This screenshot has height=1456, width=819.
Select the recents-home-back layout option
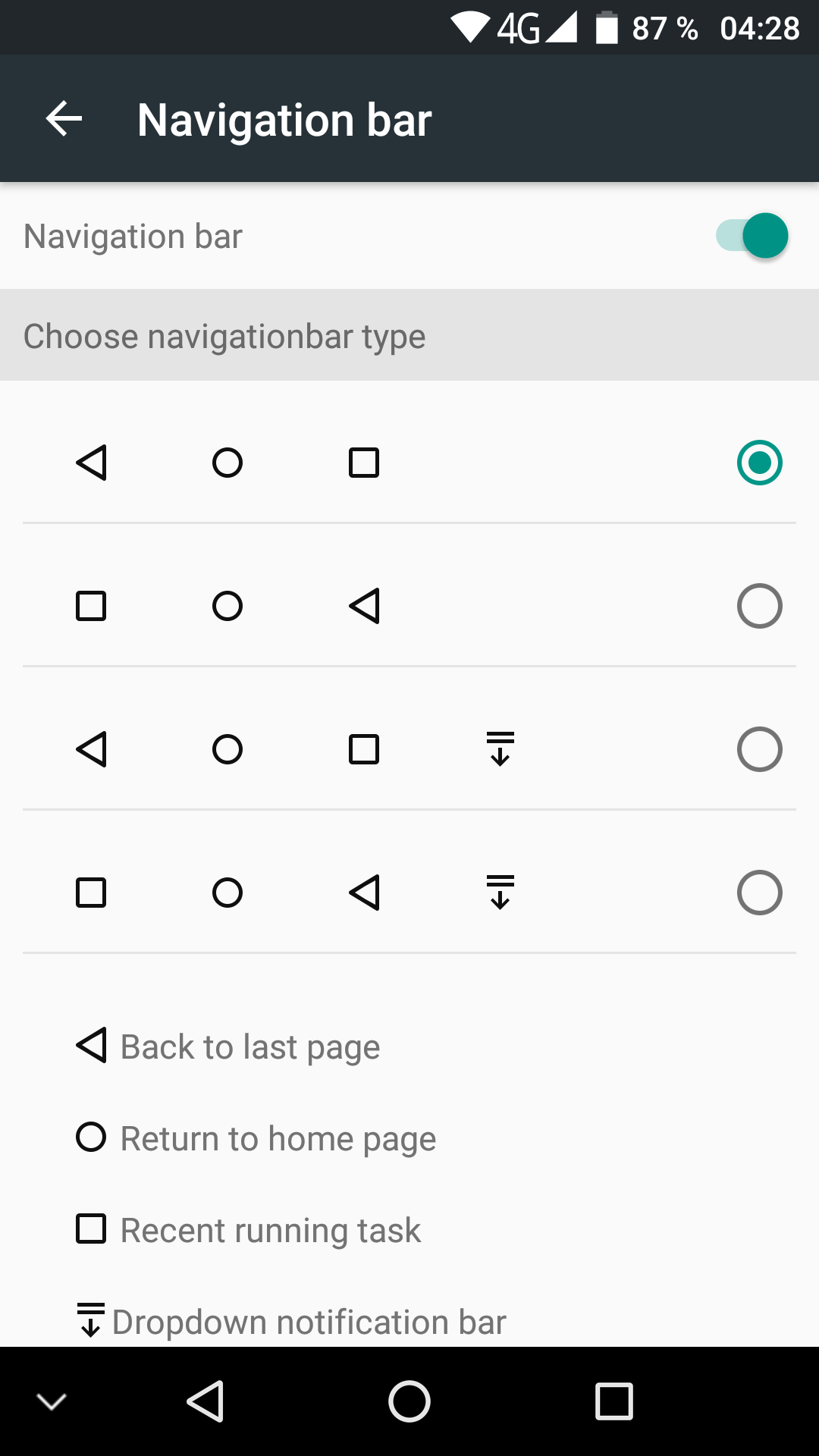(409, 606)
